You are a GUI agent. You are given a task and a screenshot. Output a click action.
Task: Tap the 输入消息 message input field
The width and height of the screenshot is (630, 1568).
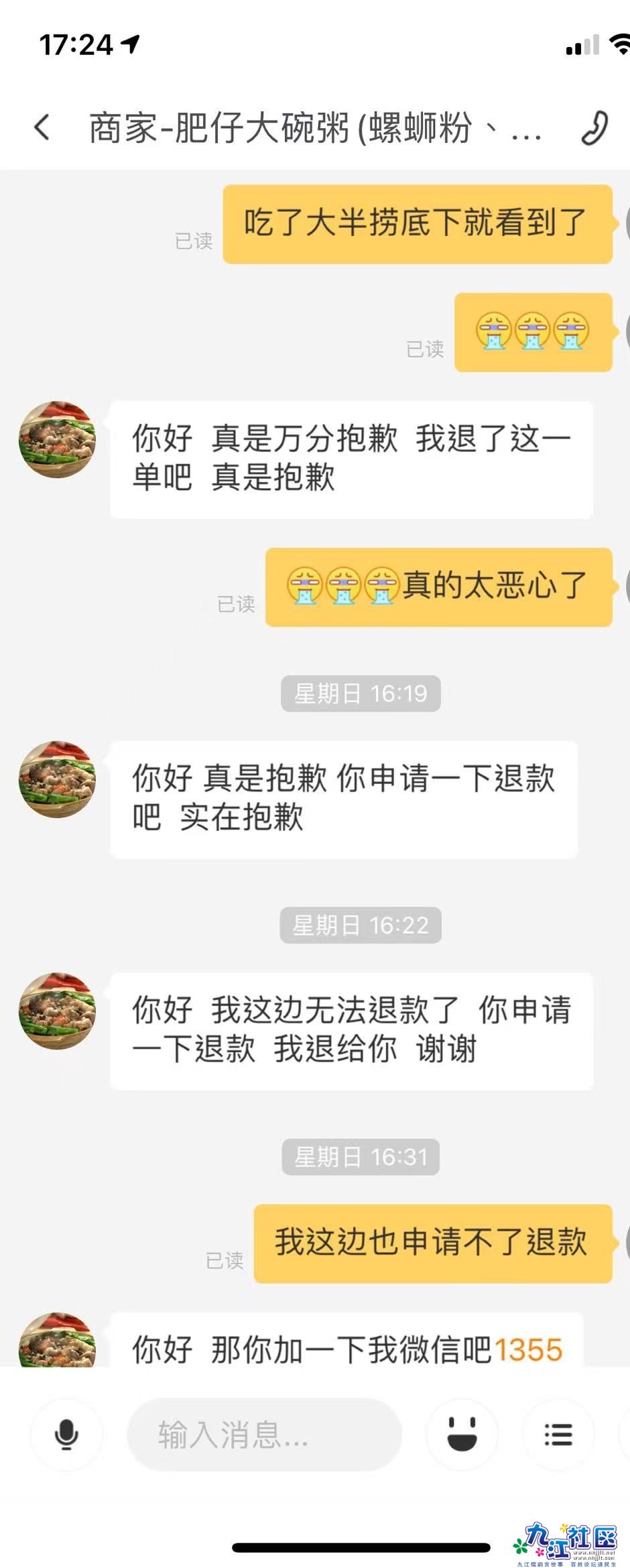pos(263,1433)
